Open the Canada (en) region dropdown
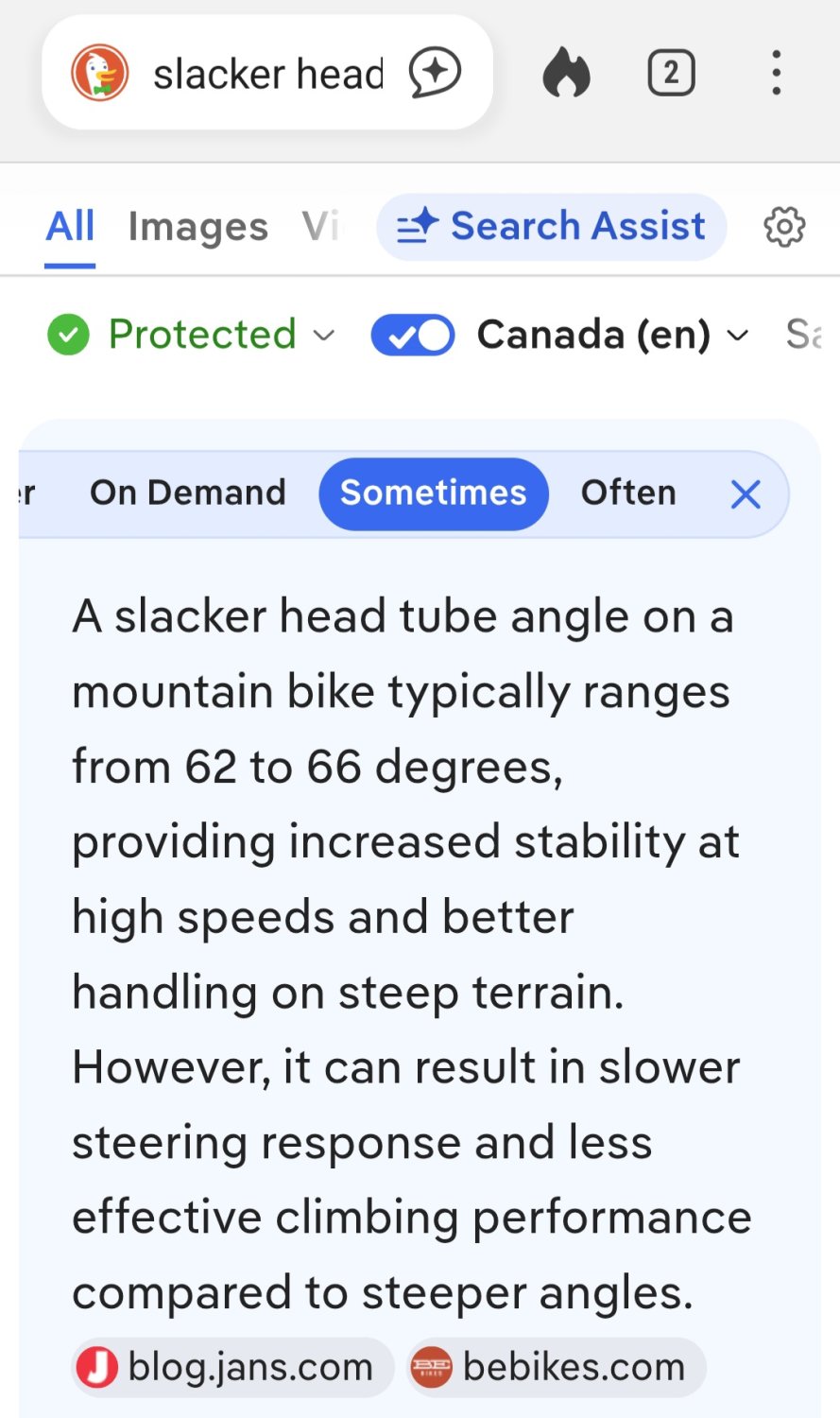Screen dimensions: 840x1418 611,335
